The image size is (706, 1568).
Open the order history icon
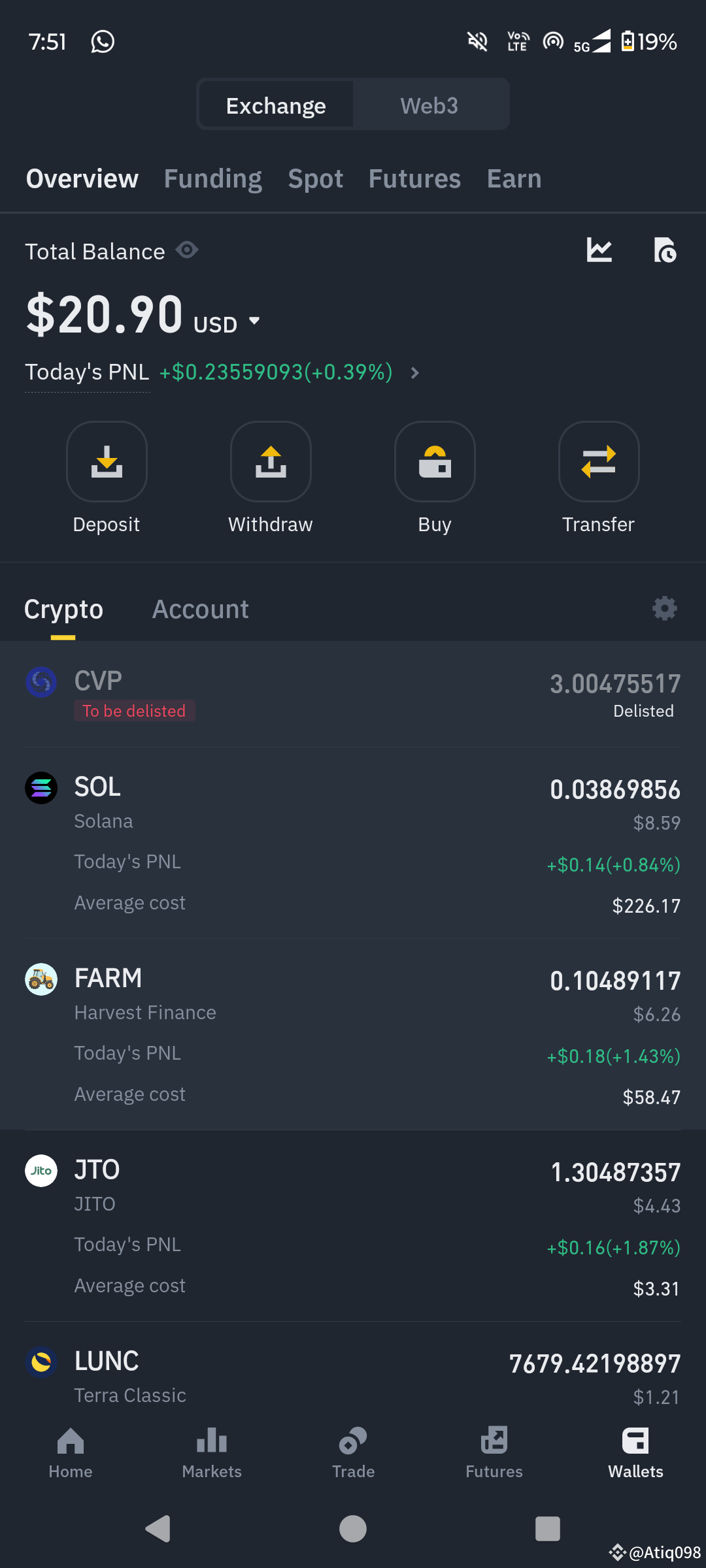[x=665, y=251]
